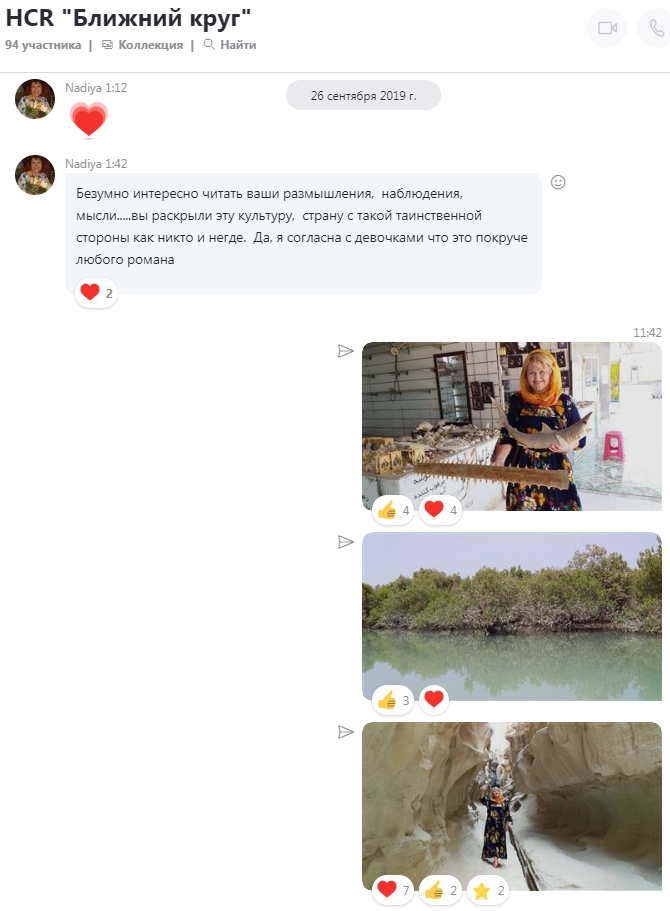Image resolution: width=670 pixels, height=911 pixels.
Task: Forward the photo of woman holding fish
Action: coord(346,351)
